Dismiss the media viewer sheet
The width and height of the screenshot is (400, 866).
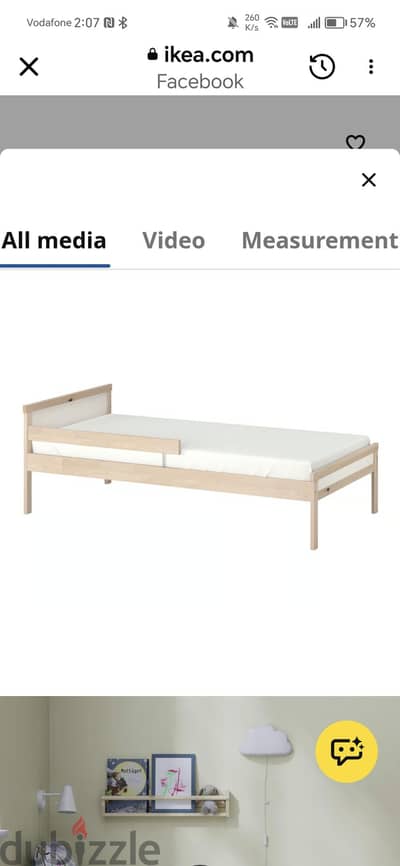369,179
